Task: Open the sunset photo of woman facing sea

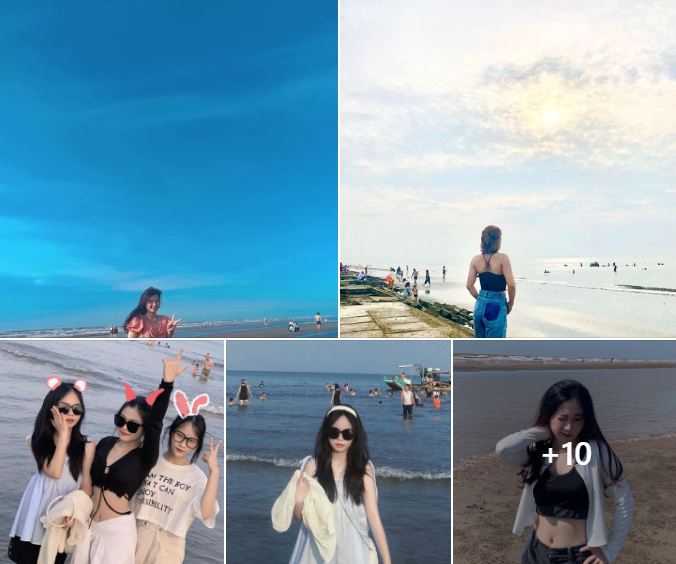Action: (507, 168)
